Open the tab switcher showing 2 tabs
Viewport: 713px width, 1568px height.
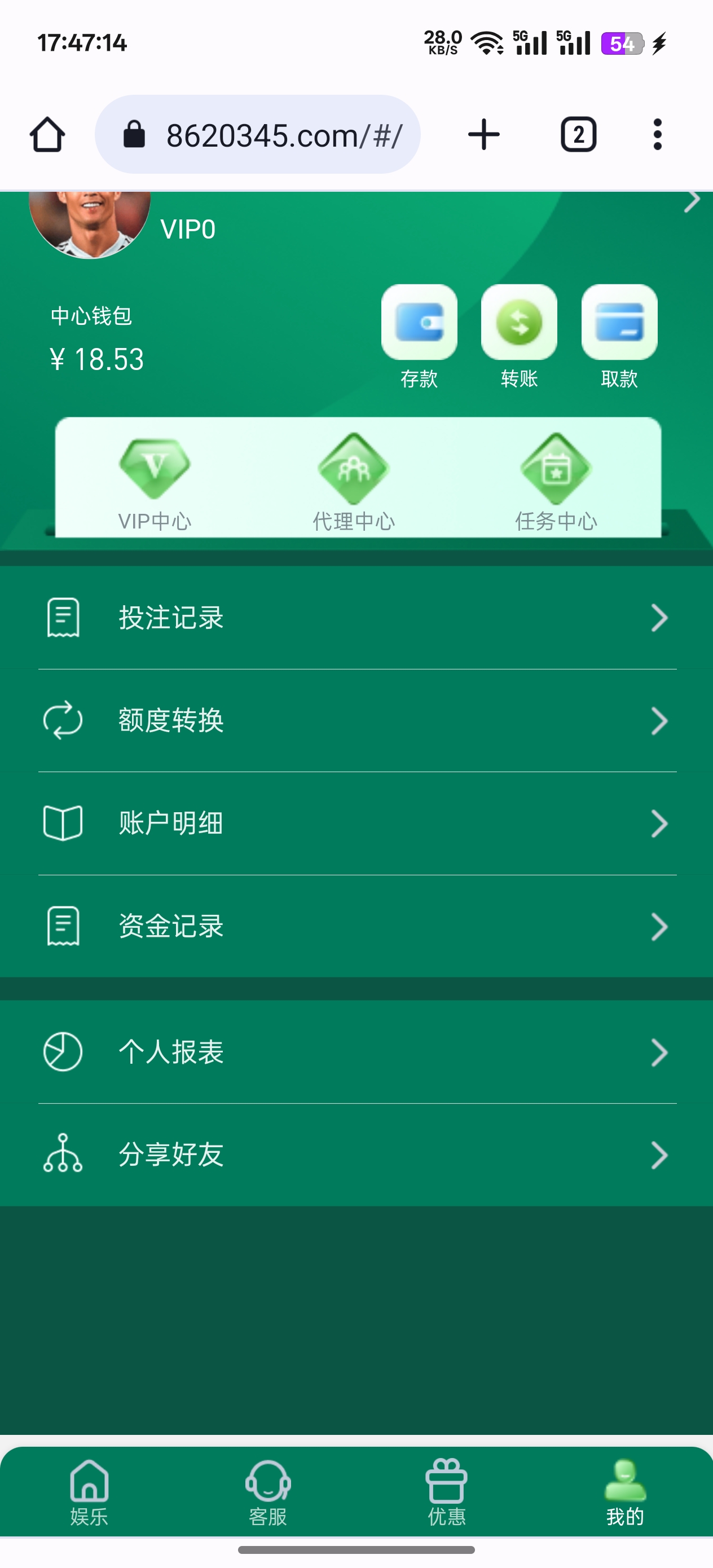[578, 135]
